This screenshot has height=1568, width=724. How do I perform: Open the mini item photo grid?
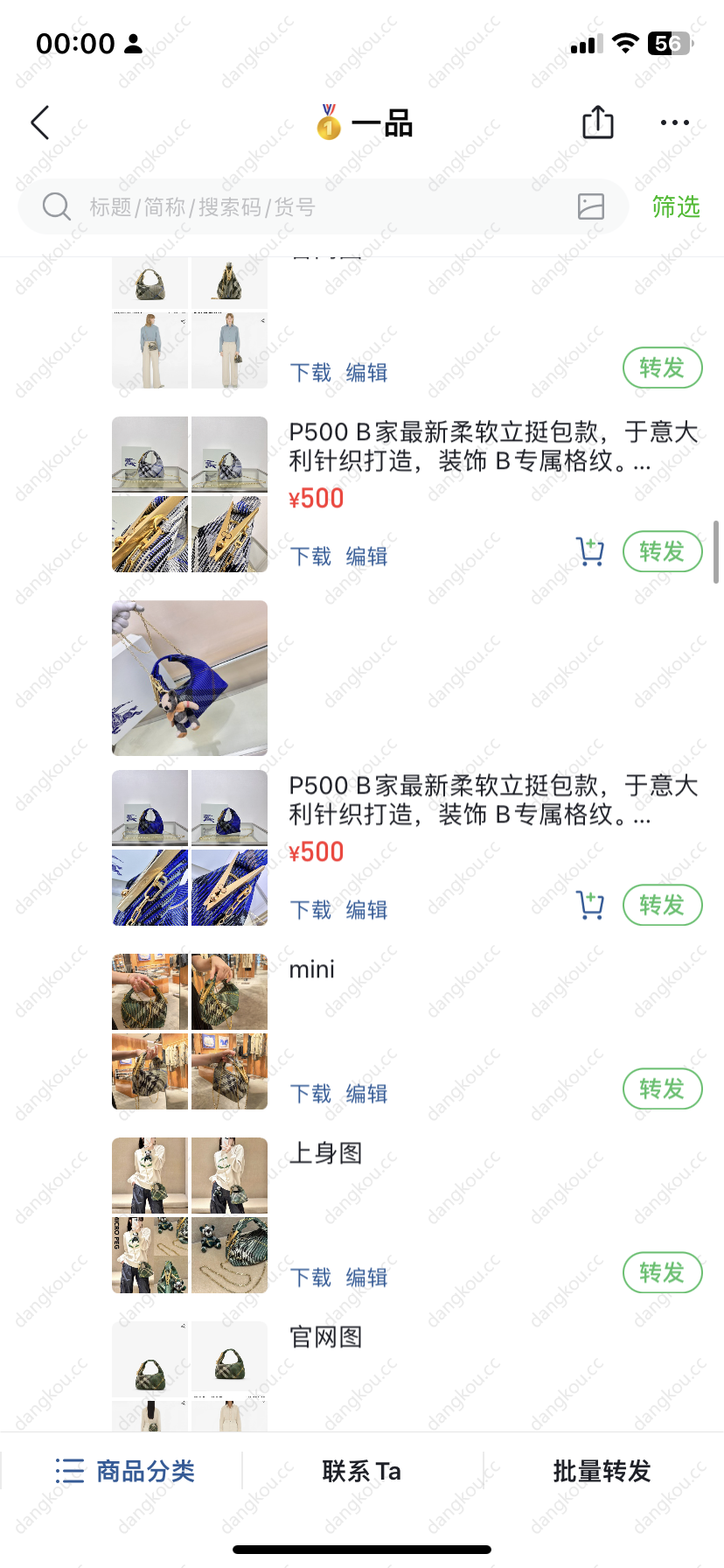tap(190, 1032)
